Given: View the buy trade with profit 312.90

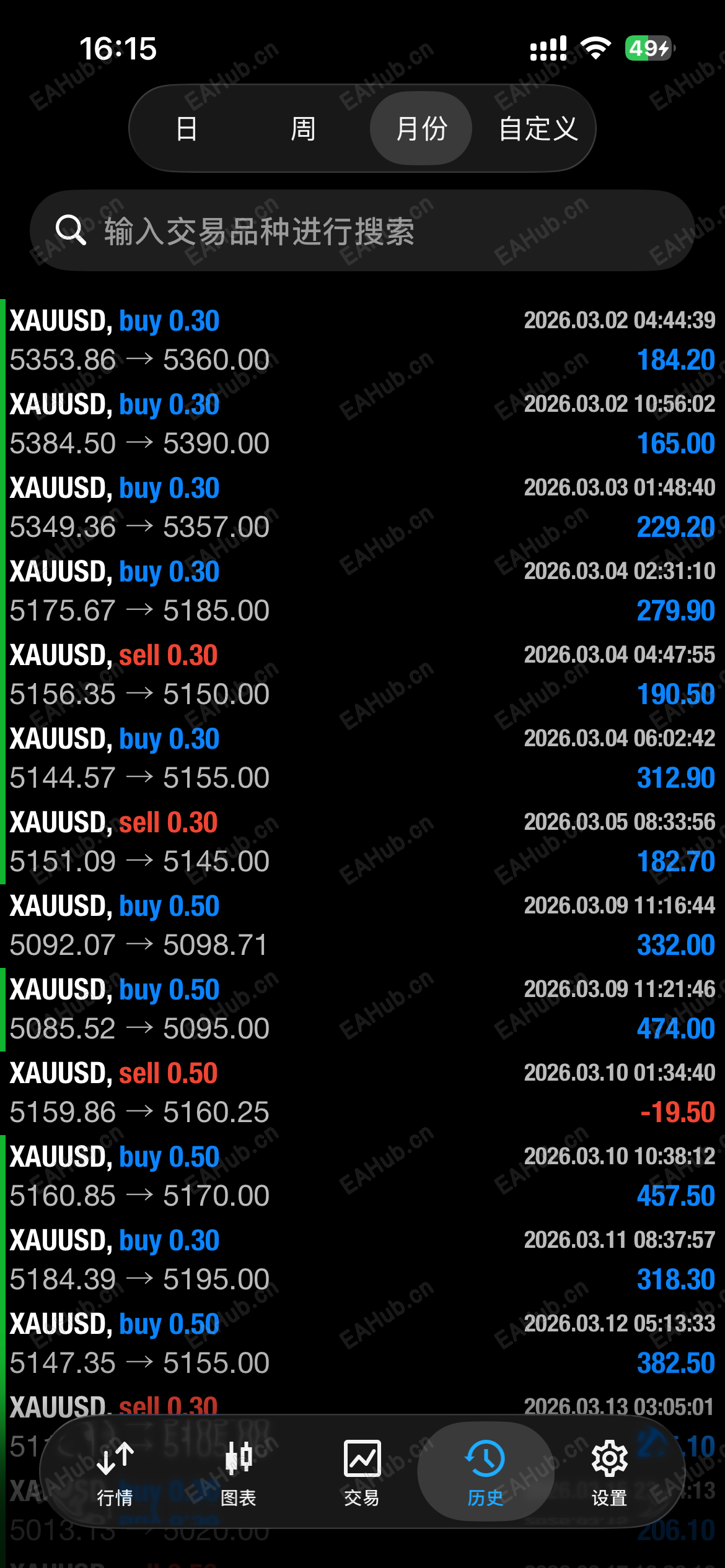Looking at the screenshot, I should (x=362, y=759).
